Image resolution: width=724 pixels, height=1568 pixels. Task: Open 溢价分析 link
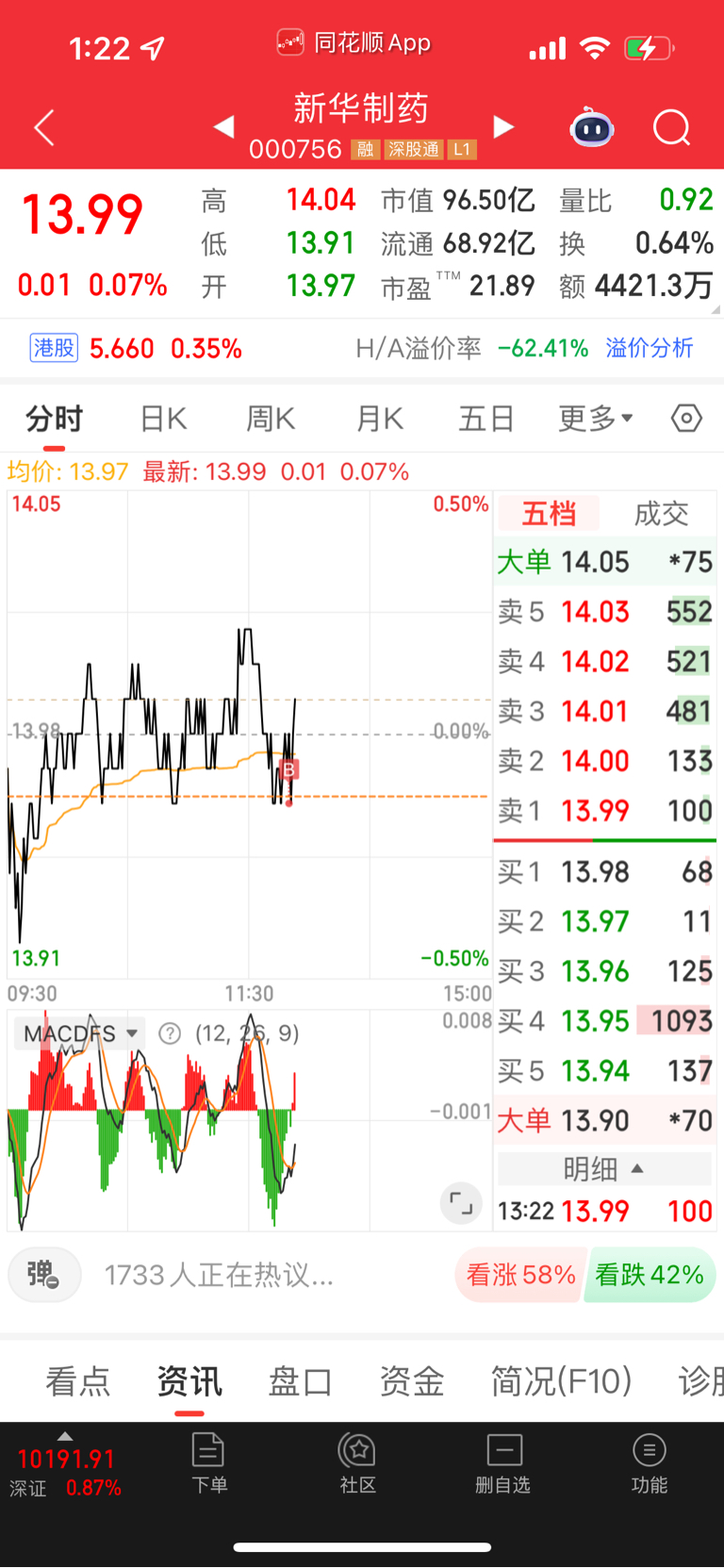click(x=650, y=348)
